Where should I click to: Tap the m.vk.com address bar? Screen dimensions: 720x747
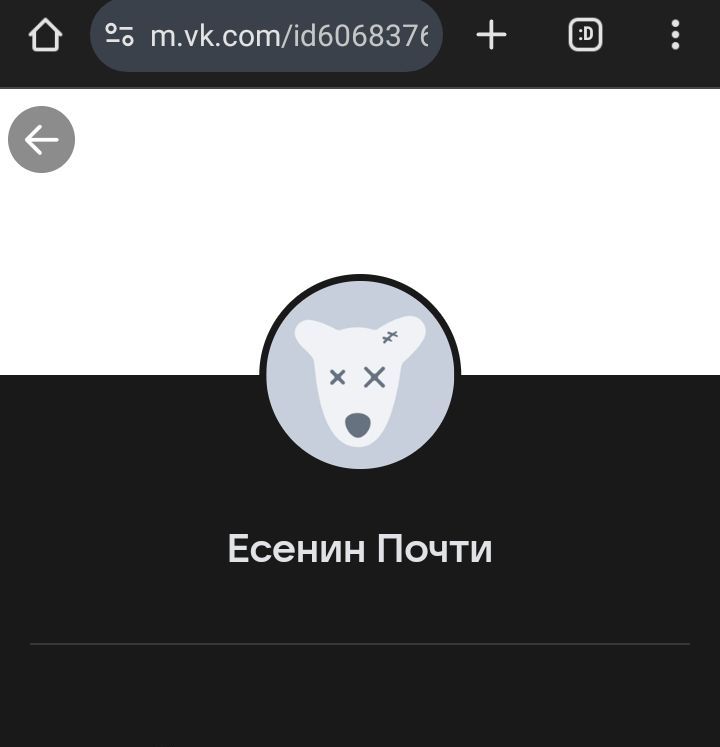(x=290, y=36)
